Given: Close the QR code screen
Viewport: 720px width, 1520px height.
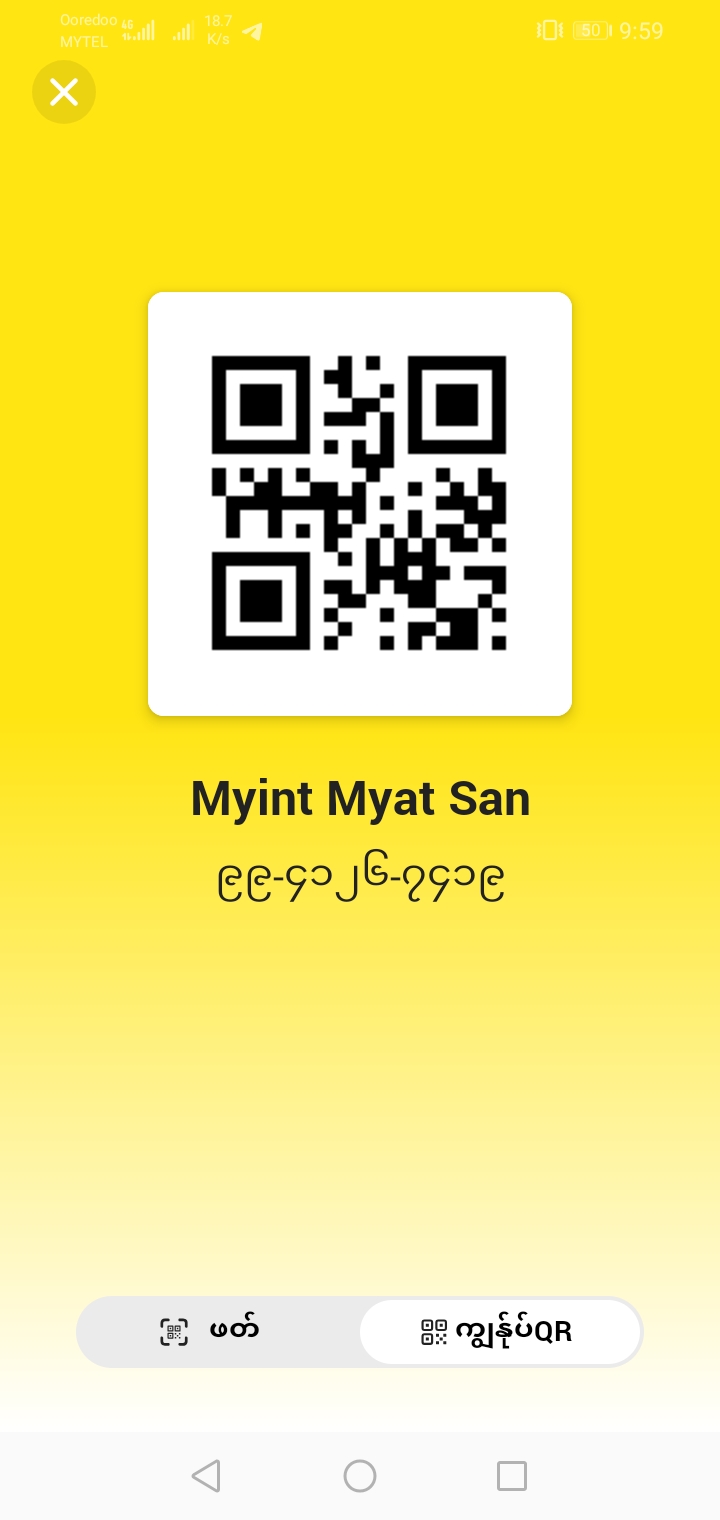Looking at the screenshot, I should tap(64, 92).
